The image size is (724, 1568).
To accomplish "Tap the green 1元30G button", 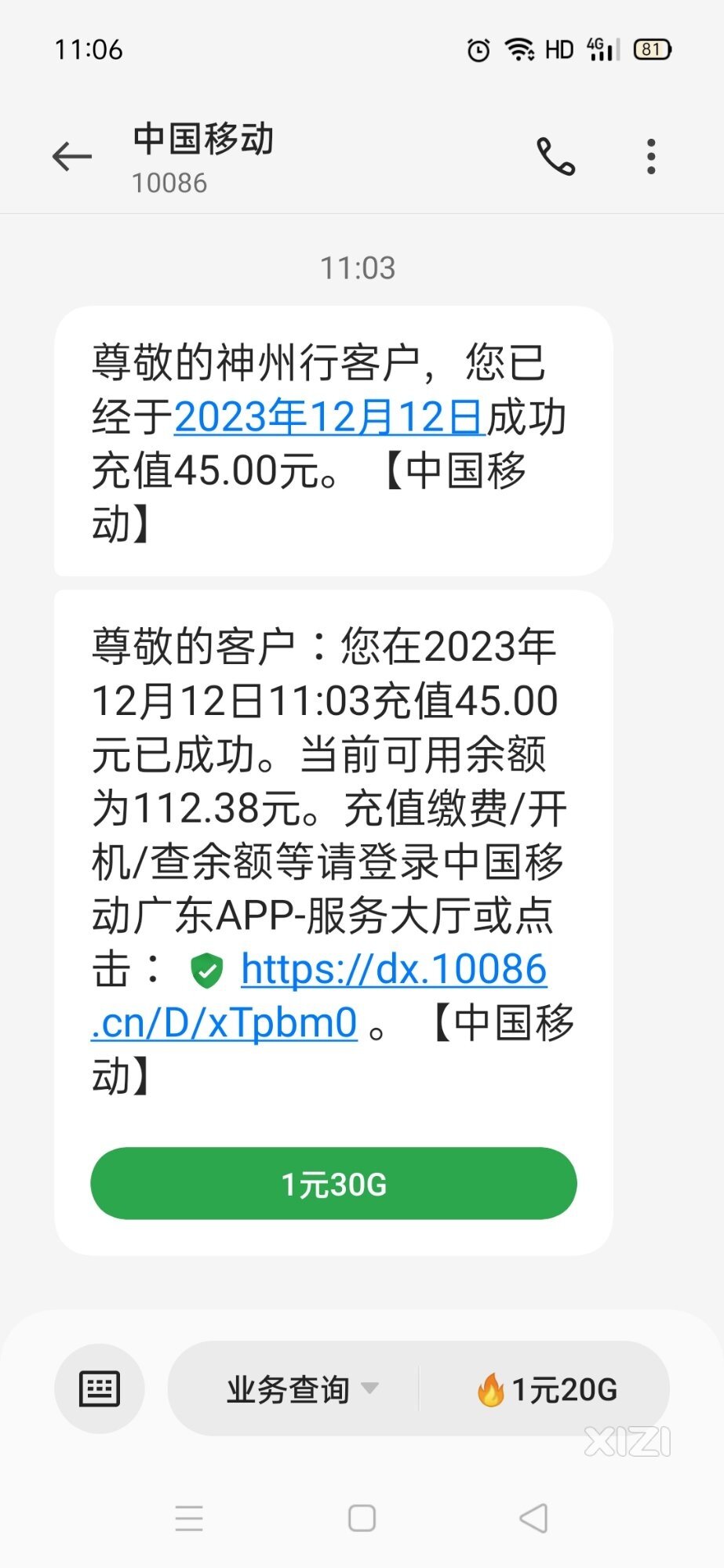I will [x=333, y=1183].
